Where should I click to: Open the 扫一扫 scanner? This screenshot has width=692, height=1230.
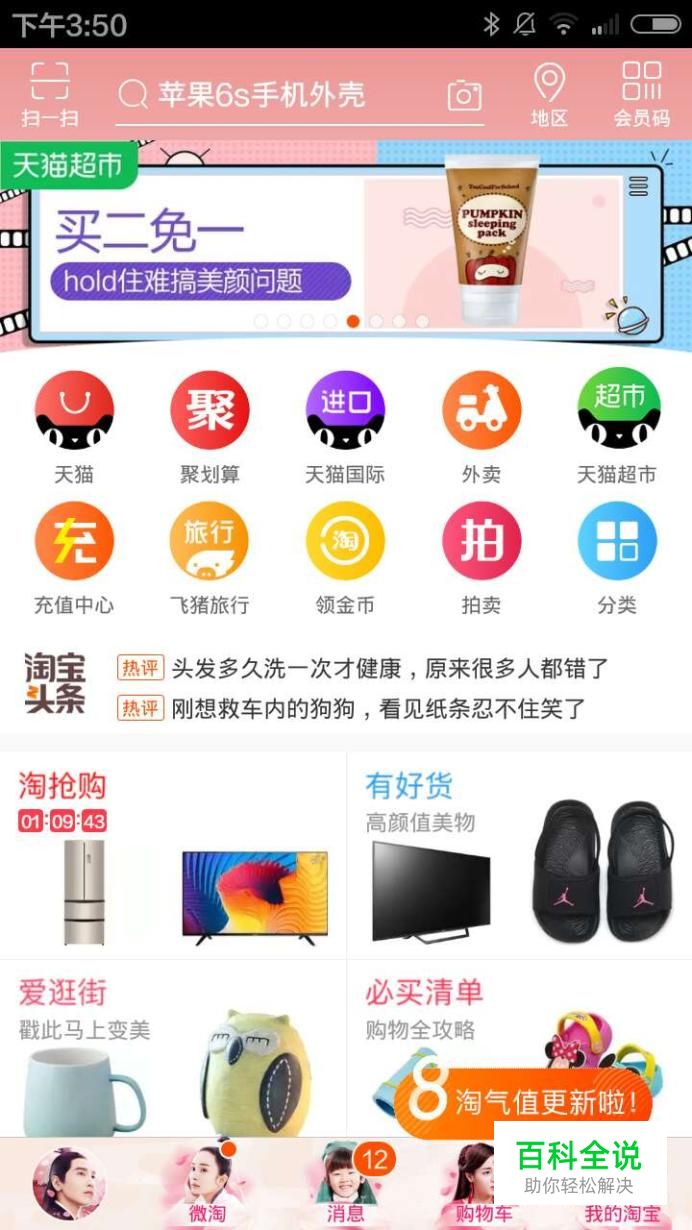point(49,93)
